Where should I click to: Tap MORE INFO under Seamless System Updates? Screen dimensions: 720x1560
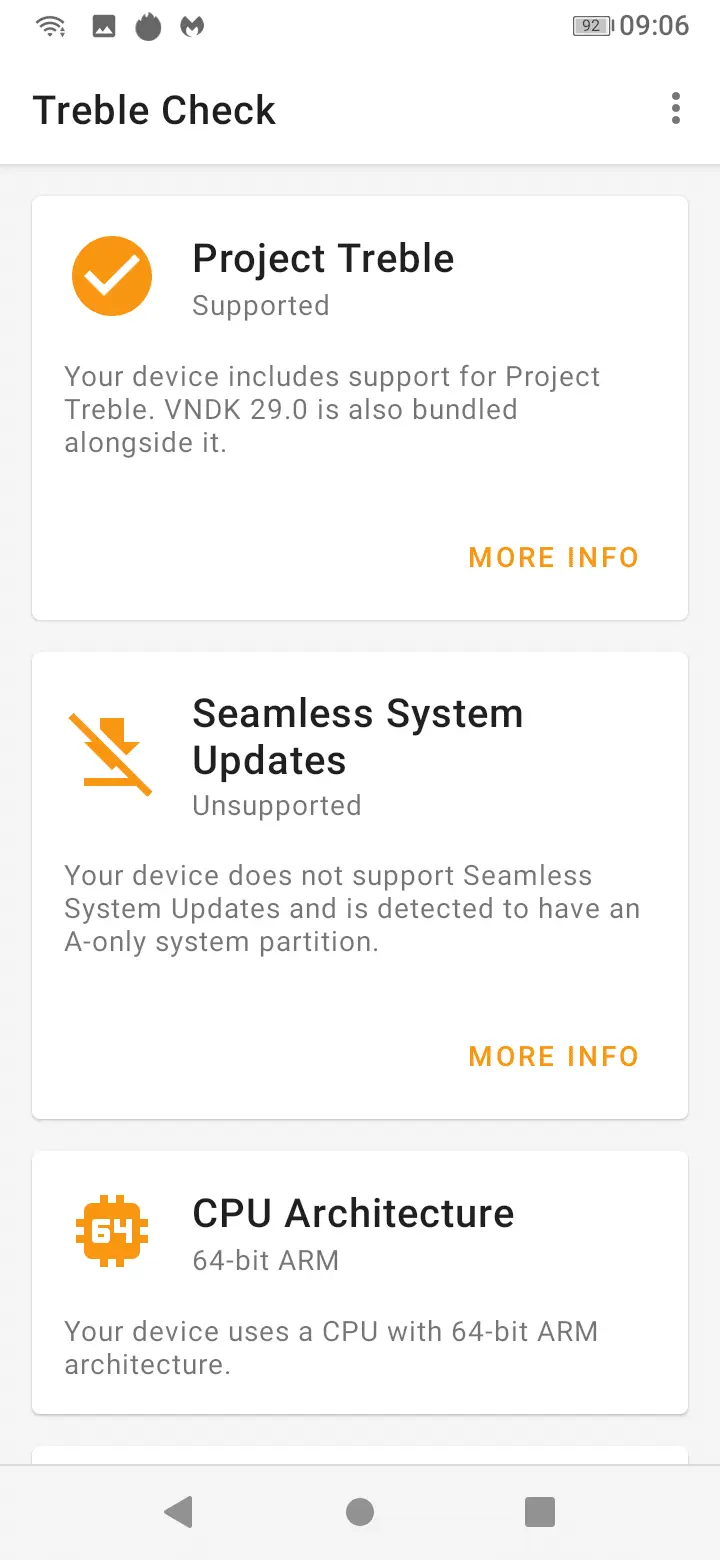pos(553,1056)
